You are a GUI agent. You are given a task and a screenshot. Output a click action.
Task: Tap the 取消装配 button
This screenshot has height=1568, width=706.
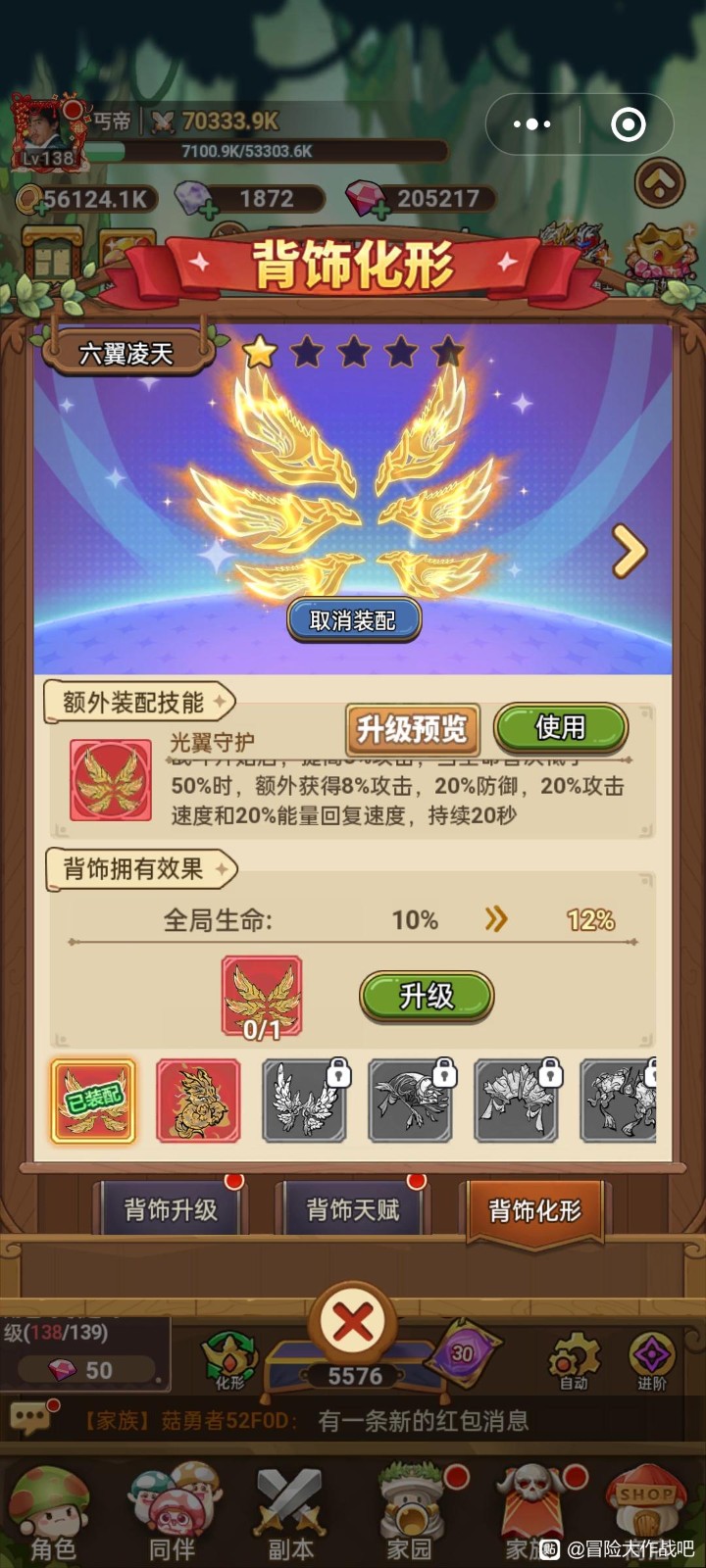tap(353, 620)
